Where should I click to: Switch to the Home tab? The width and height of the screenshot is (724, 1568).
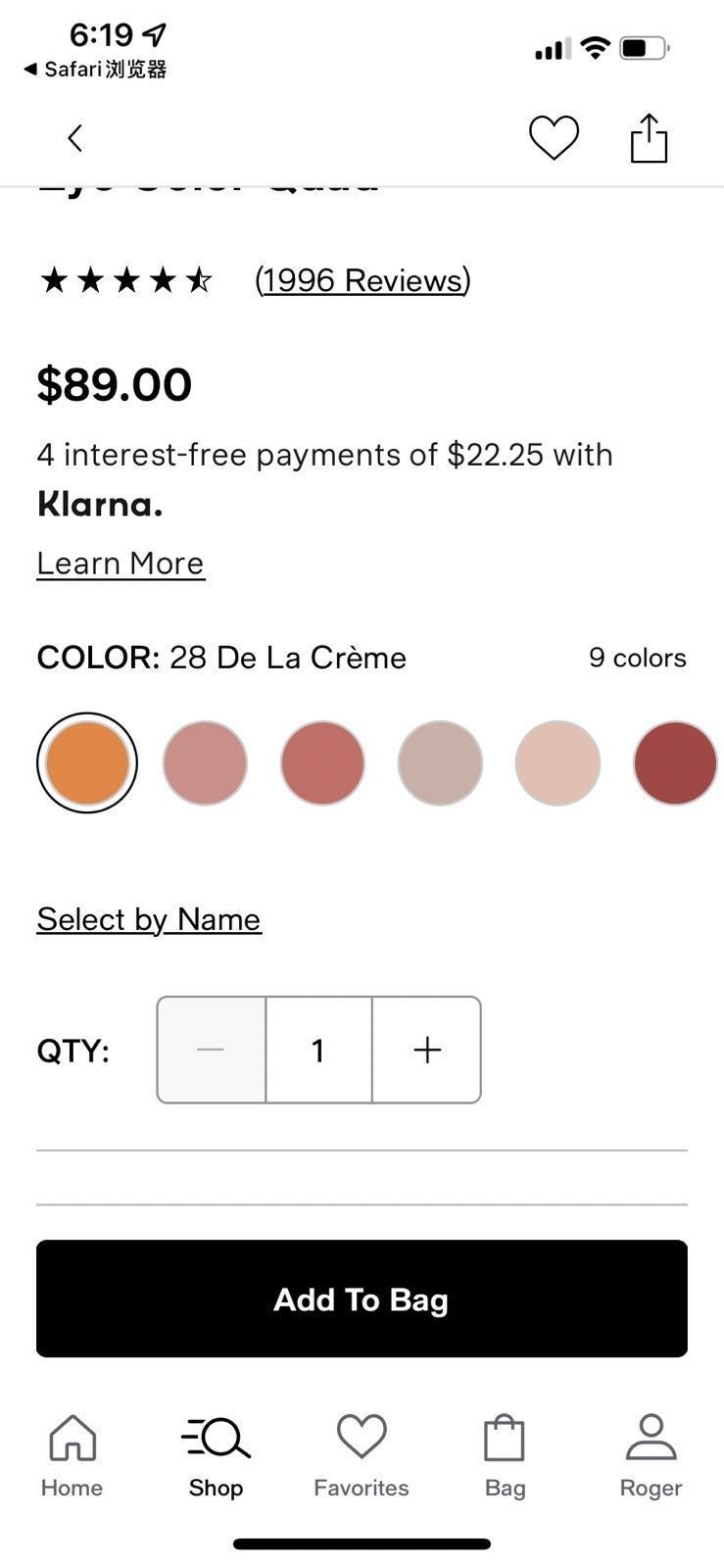(72, 1456)
